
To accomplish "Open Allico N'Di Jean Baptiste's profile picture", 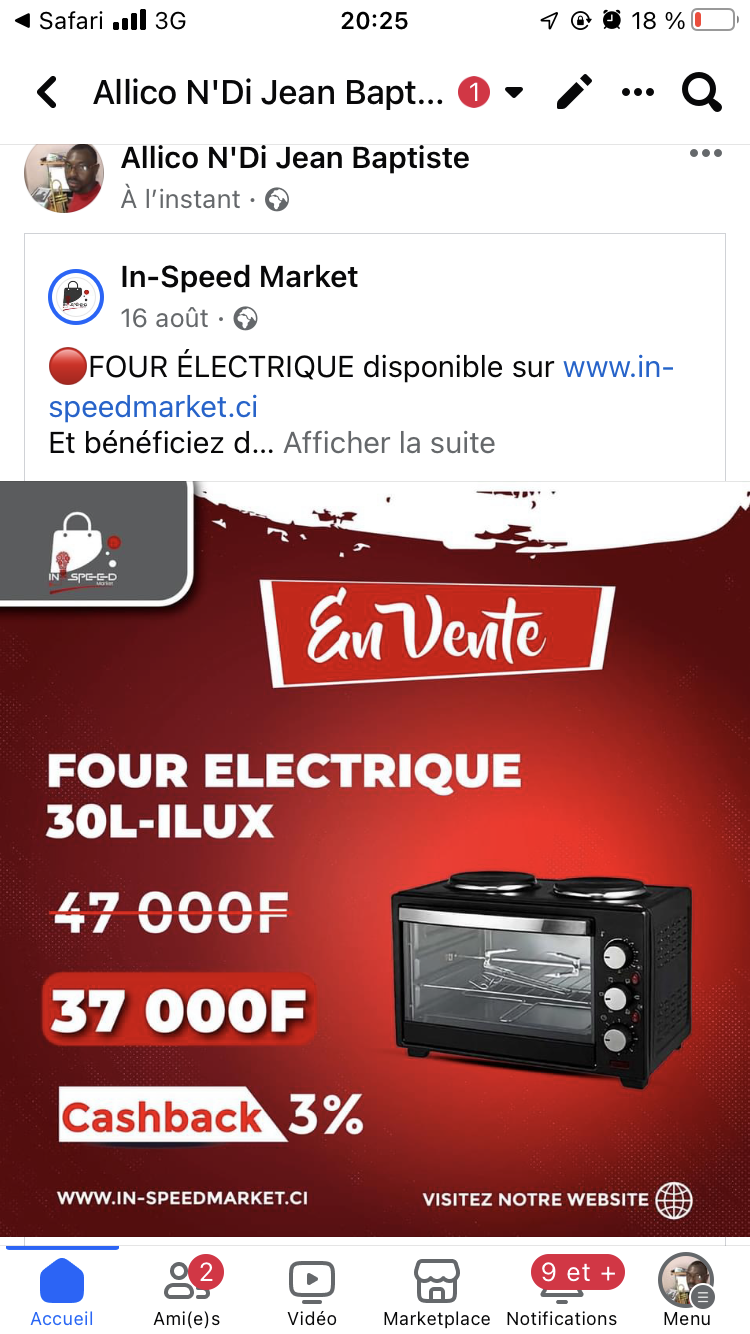I will pyautogui.click(x=64, y=177).
